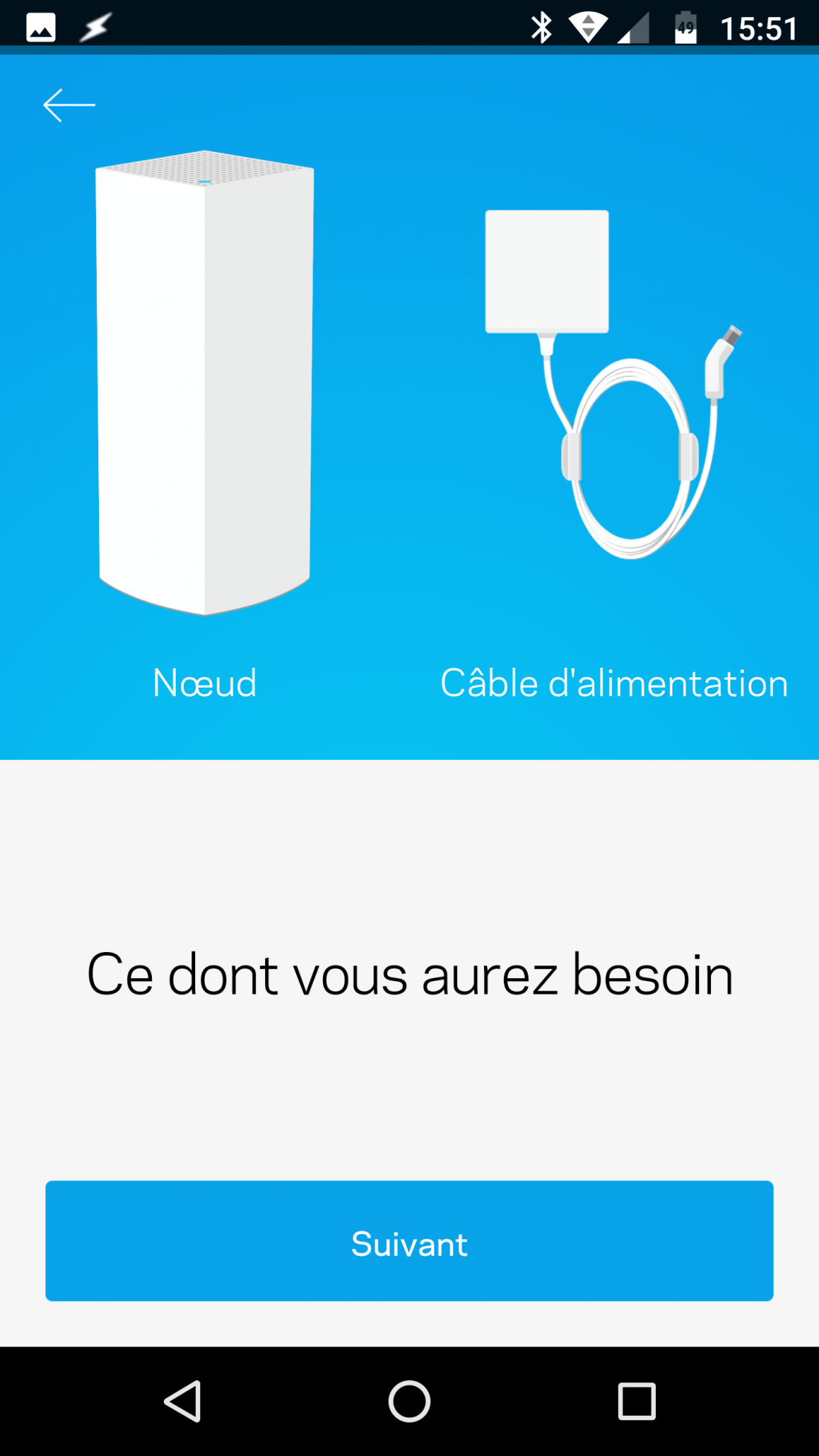The image size is (819, 1456).
Task: Continue with the Suivant button
Action: point(409,1240)
